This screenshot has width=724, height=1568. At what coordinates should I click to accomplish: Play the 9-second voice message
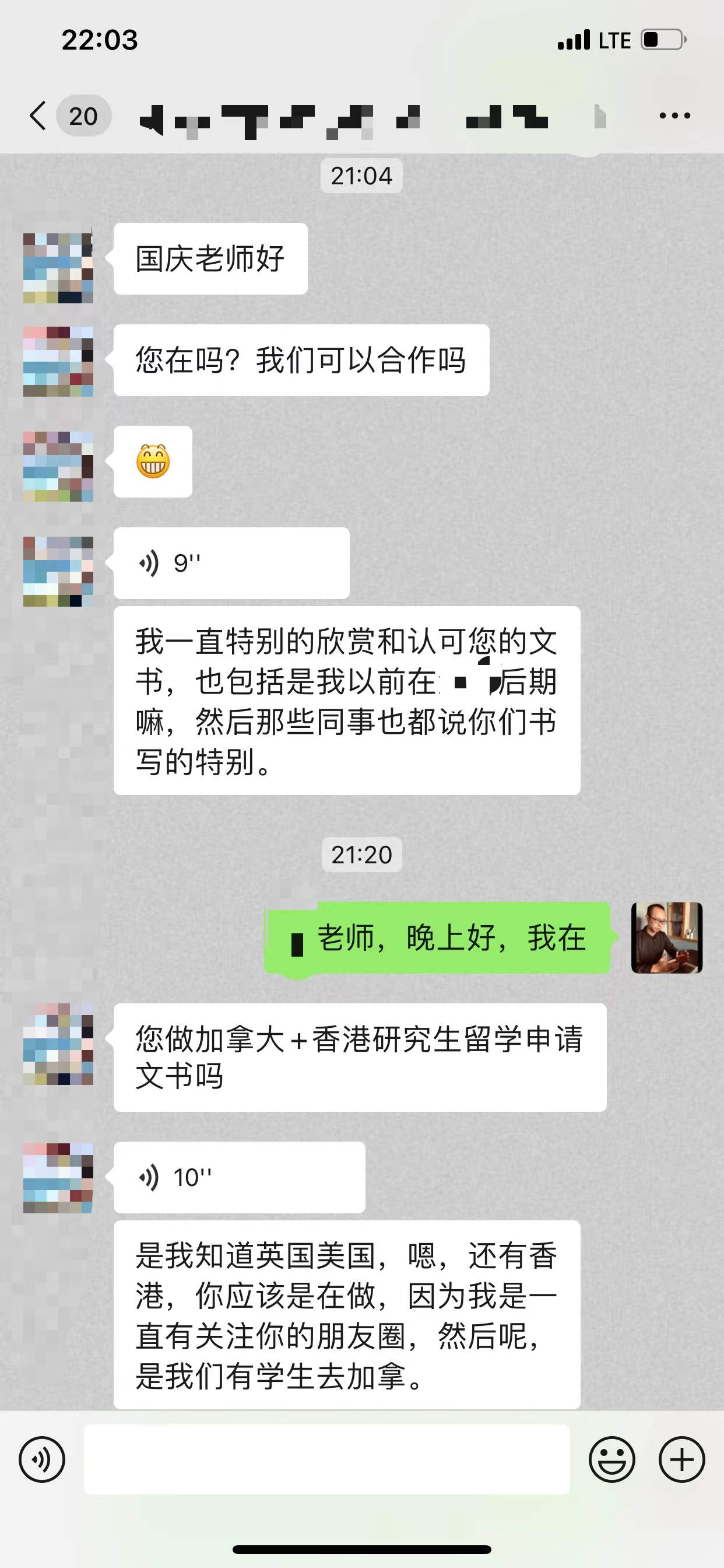(231, 563)
